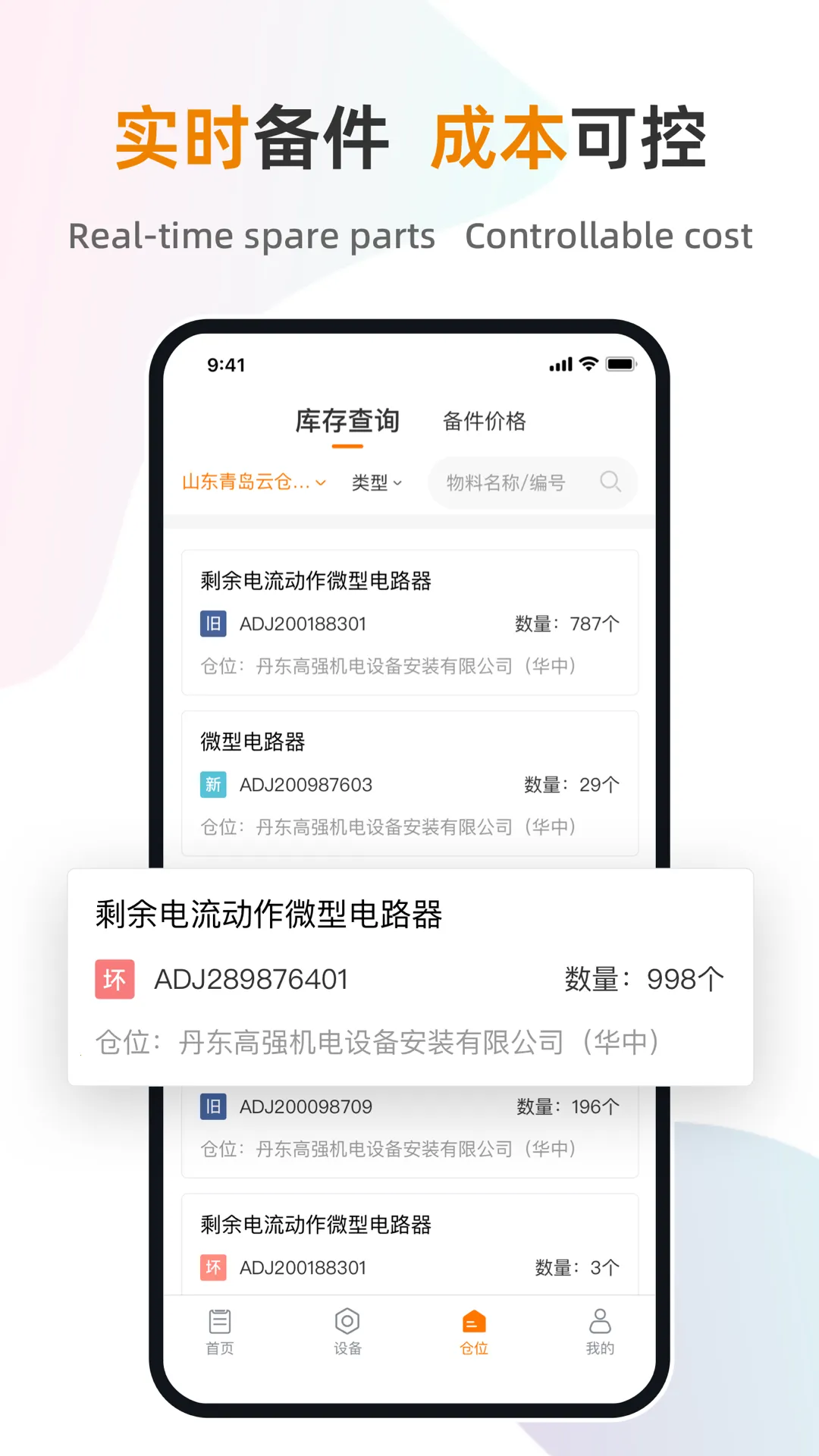Select the 库存查询 tab

pyautogui.click(x=348, y=422)
